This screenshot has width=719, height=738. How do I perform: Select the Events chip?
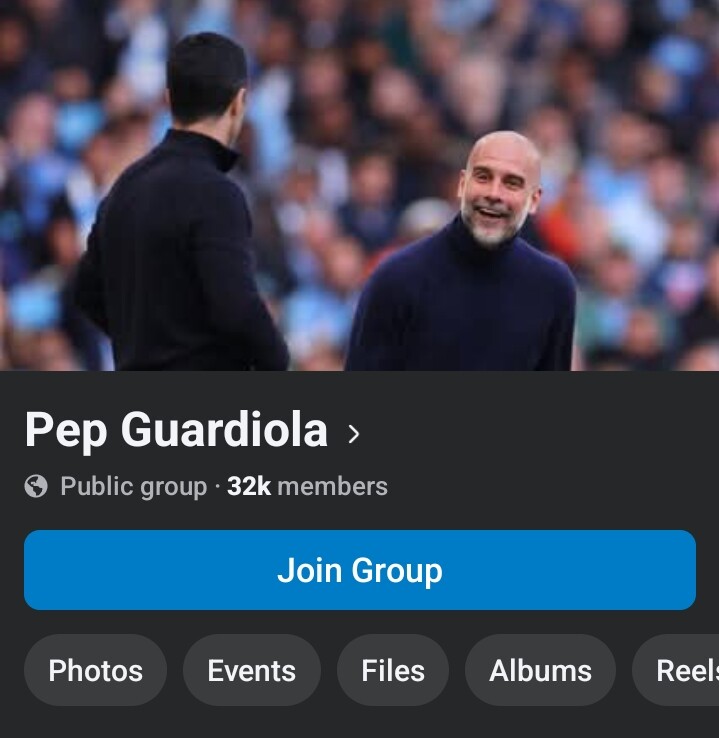252,670
